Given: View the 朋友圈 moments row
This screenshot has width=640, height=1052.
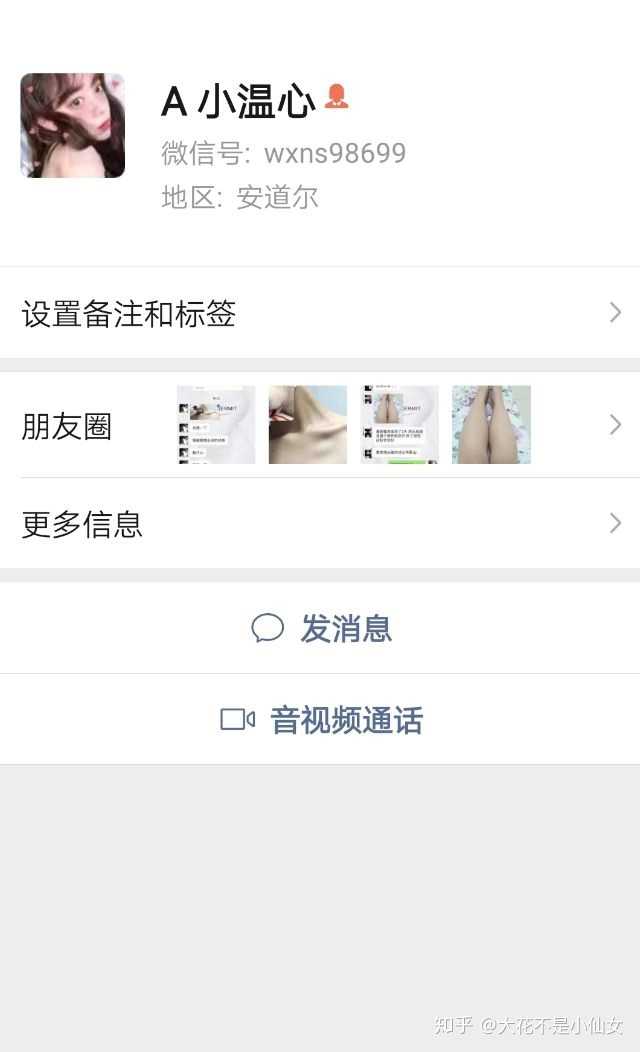Looking at the screenshot, I should (320, 425).
